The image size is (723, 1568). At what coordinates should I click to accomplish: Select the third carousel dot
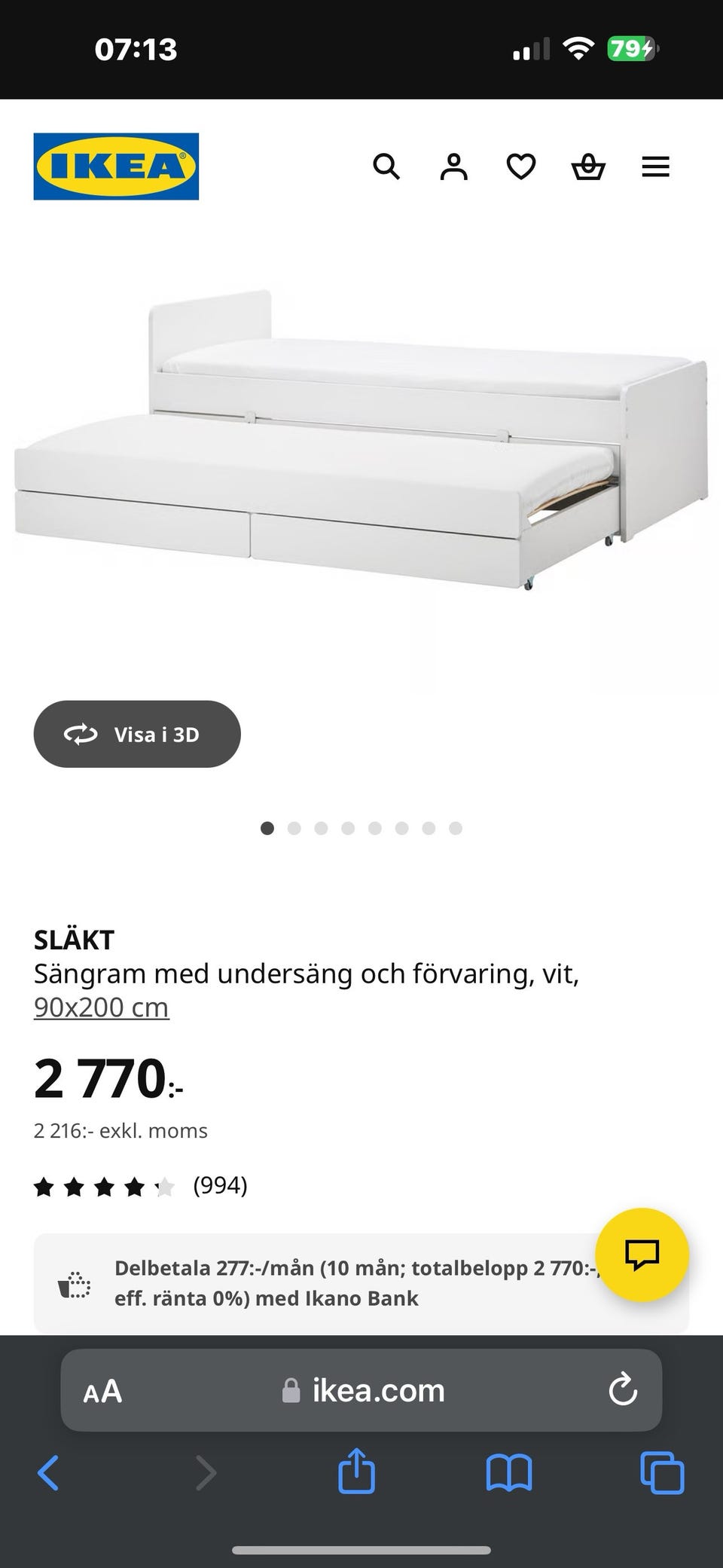coord(322,827)
